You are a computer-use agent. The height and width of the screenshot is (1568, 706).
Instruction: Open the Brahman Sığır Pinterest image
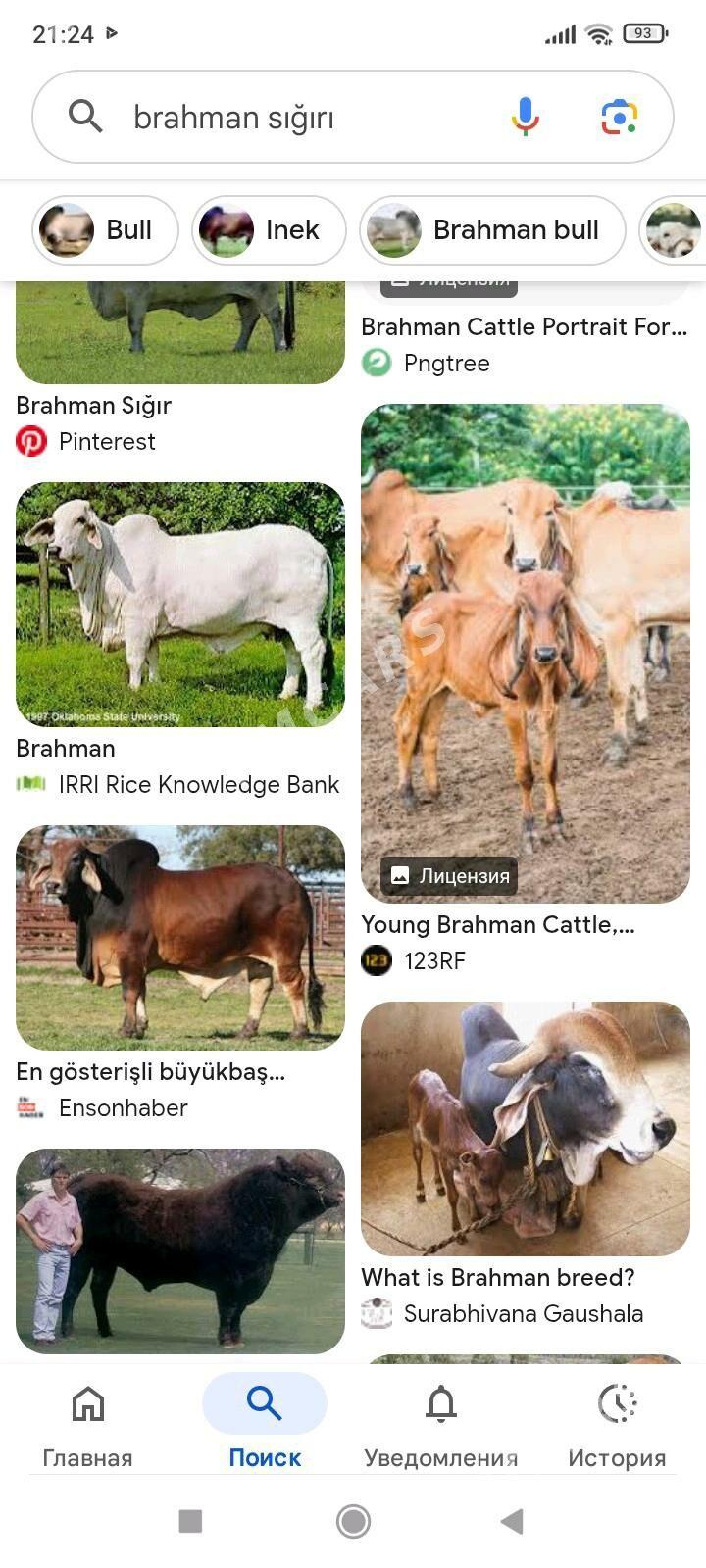[179, 333]
